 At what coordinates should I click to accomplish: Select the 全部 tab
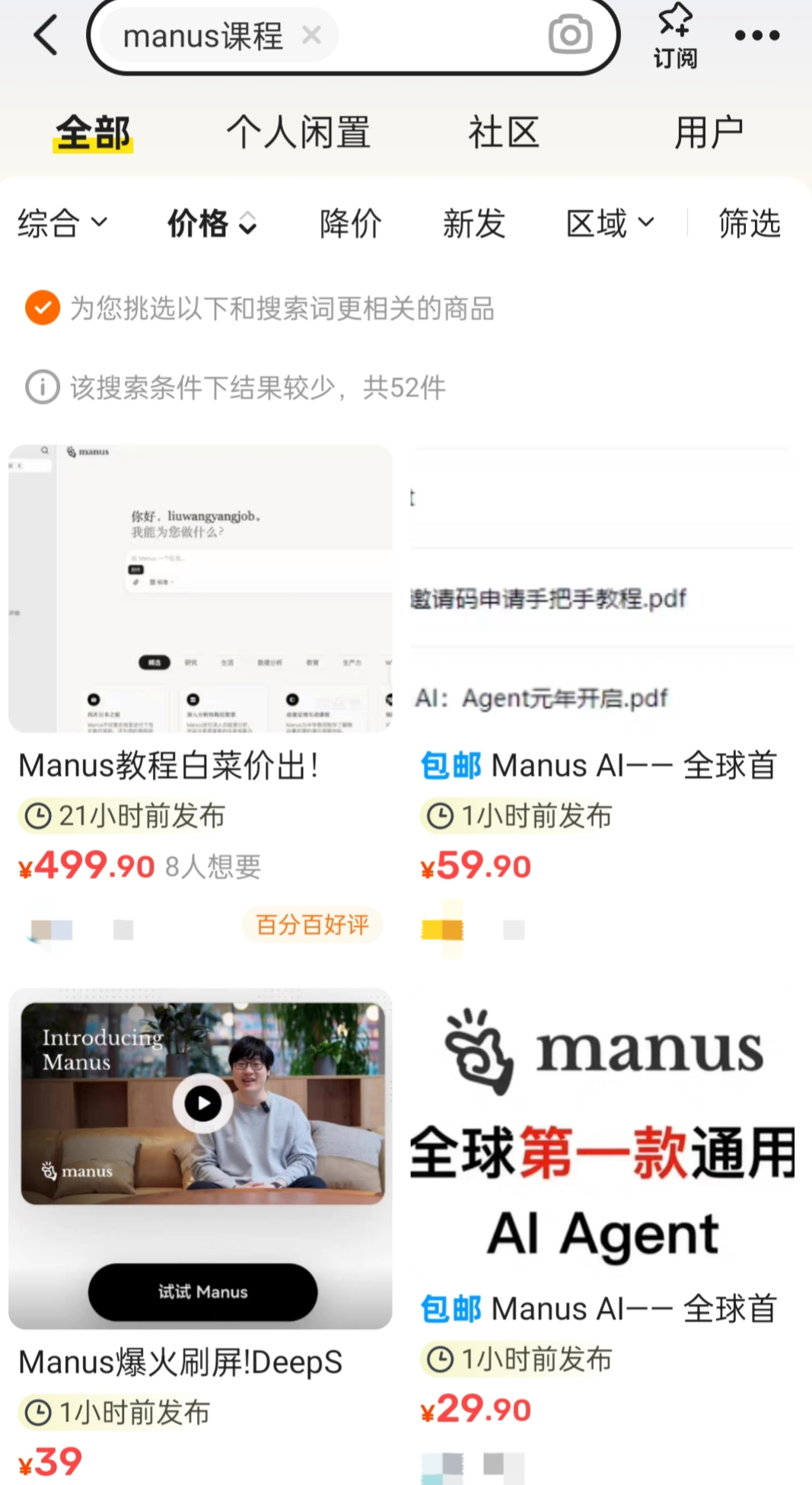(x=93, y=132)
